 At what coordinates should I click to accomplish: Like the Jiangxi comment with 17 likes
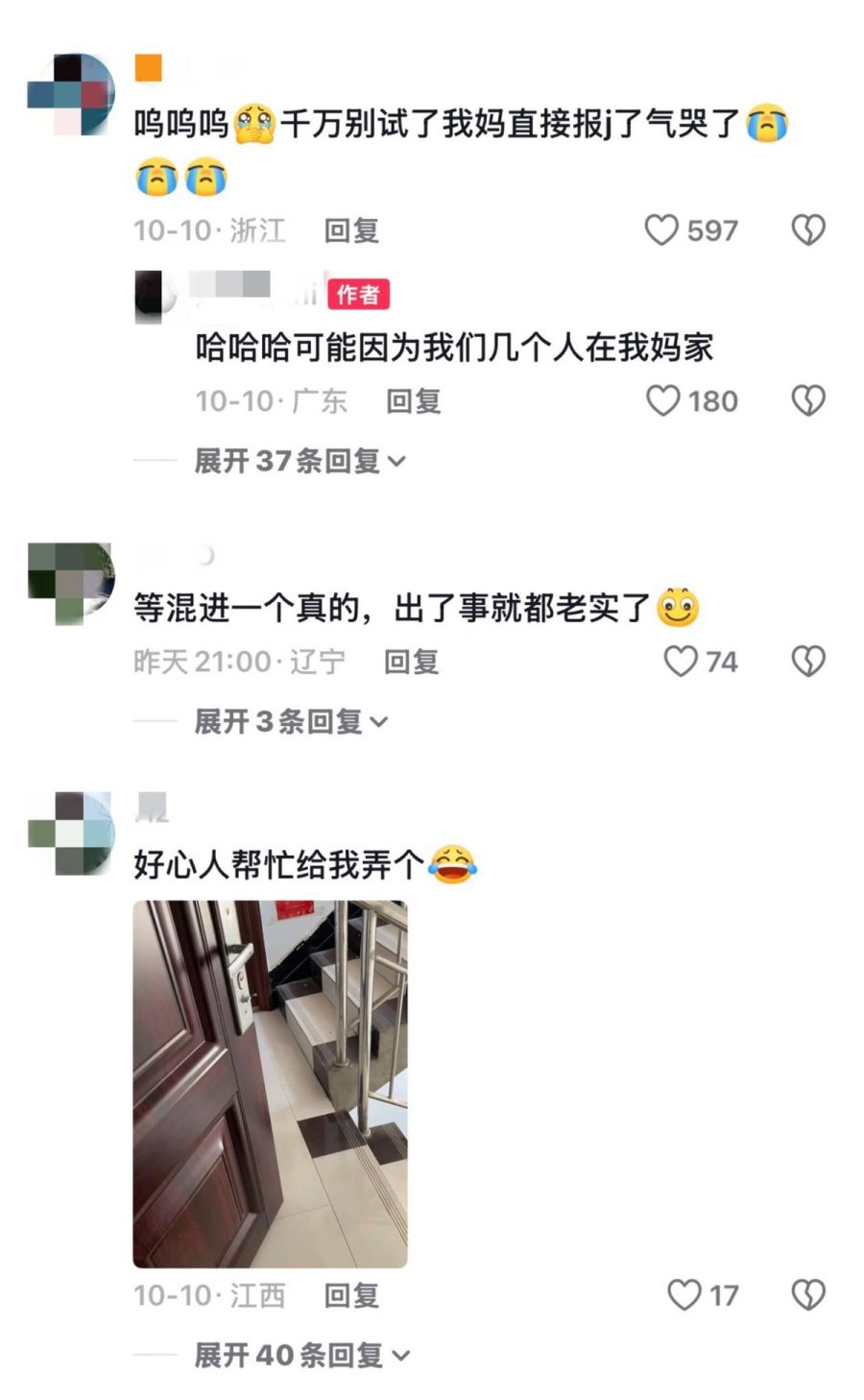[x=684, y=1295]
